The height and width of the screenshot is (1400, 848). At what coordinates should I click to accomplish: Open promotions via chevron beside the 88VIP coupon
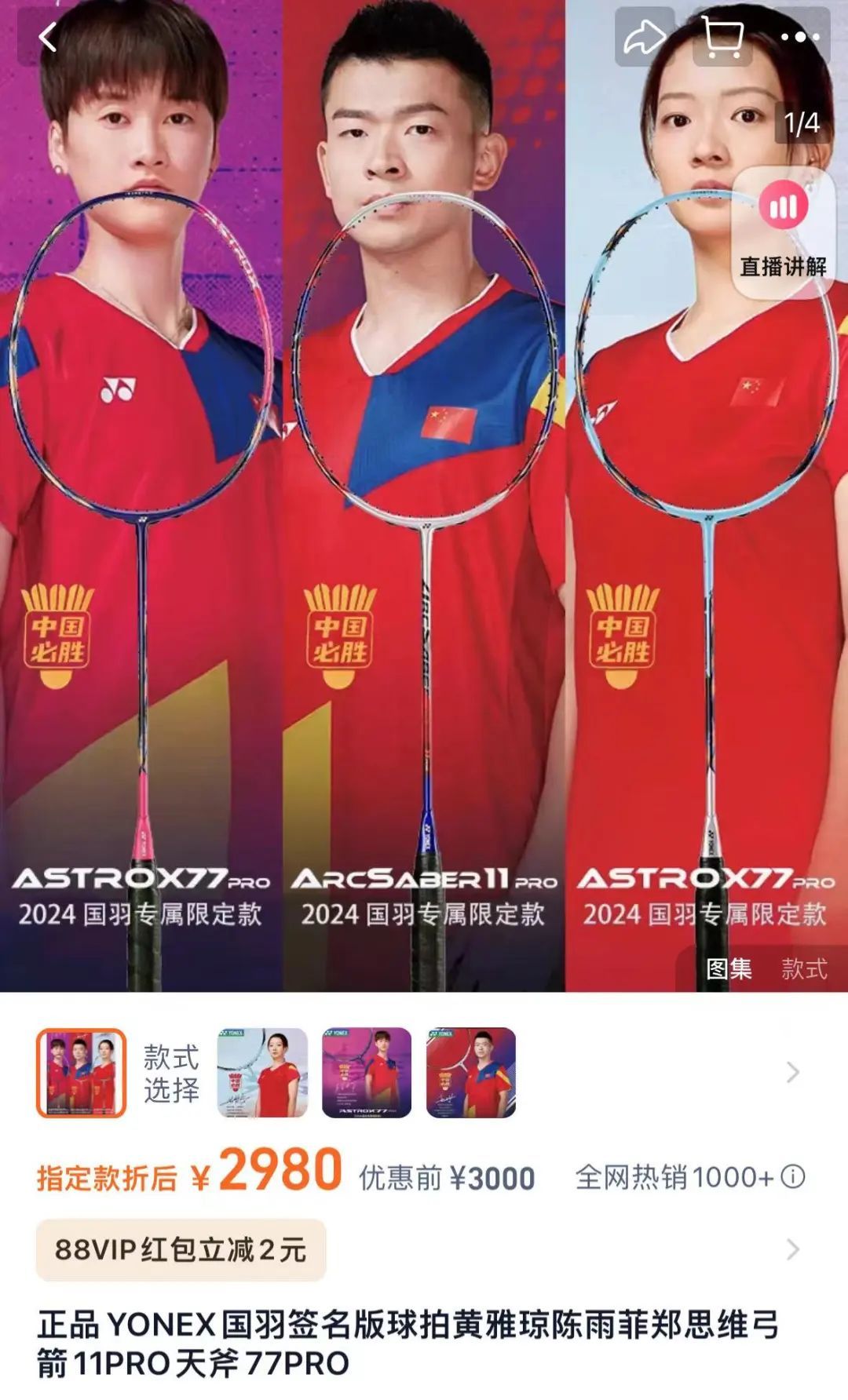(x=793, y=1249)
